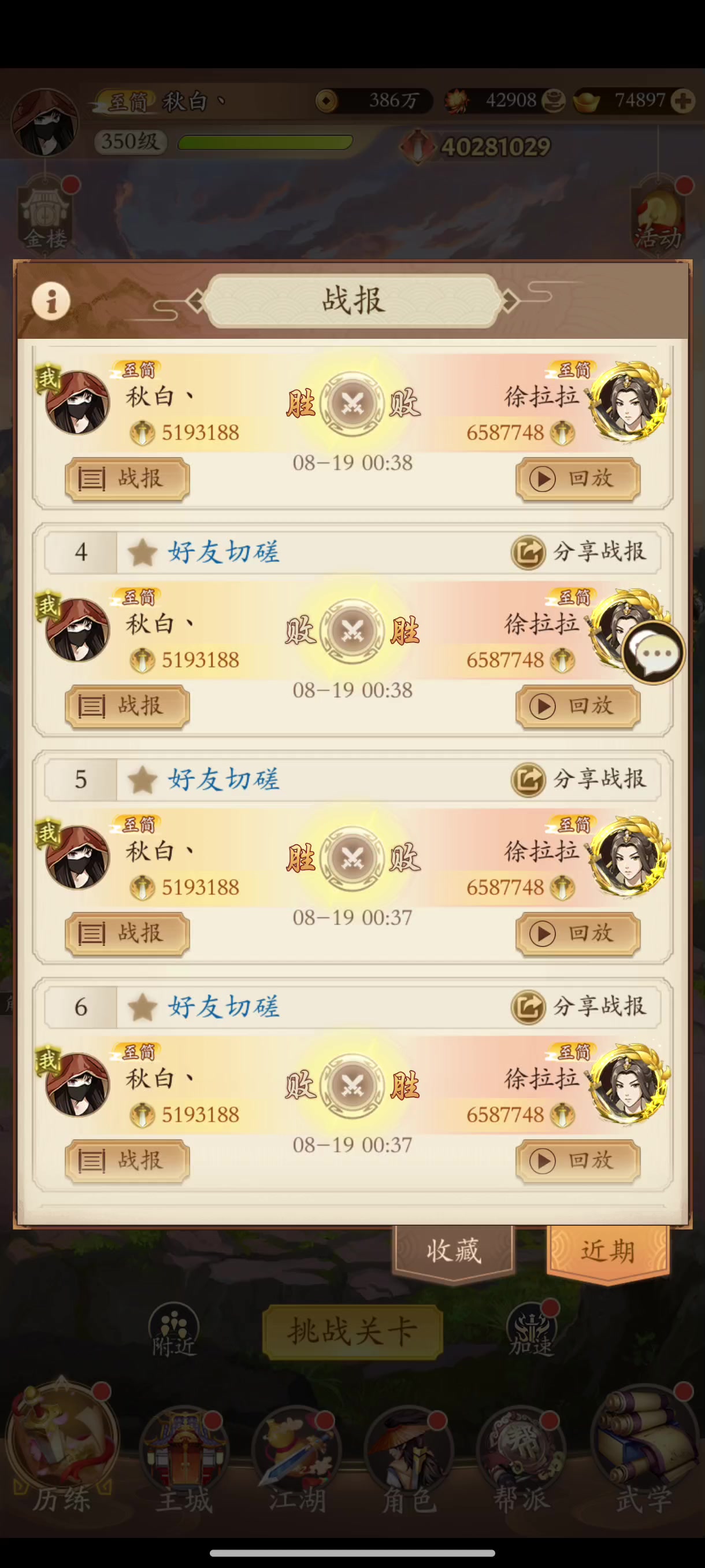View 战报 details for battle 6
The image size is (705, 1568).
127,1161
